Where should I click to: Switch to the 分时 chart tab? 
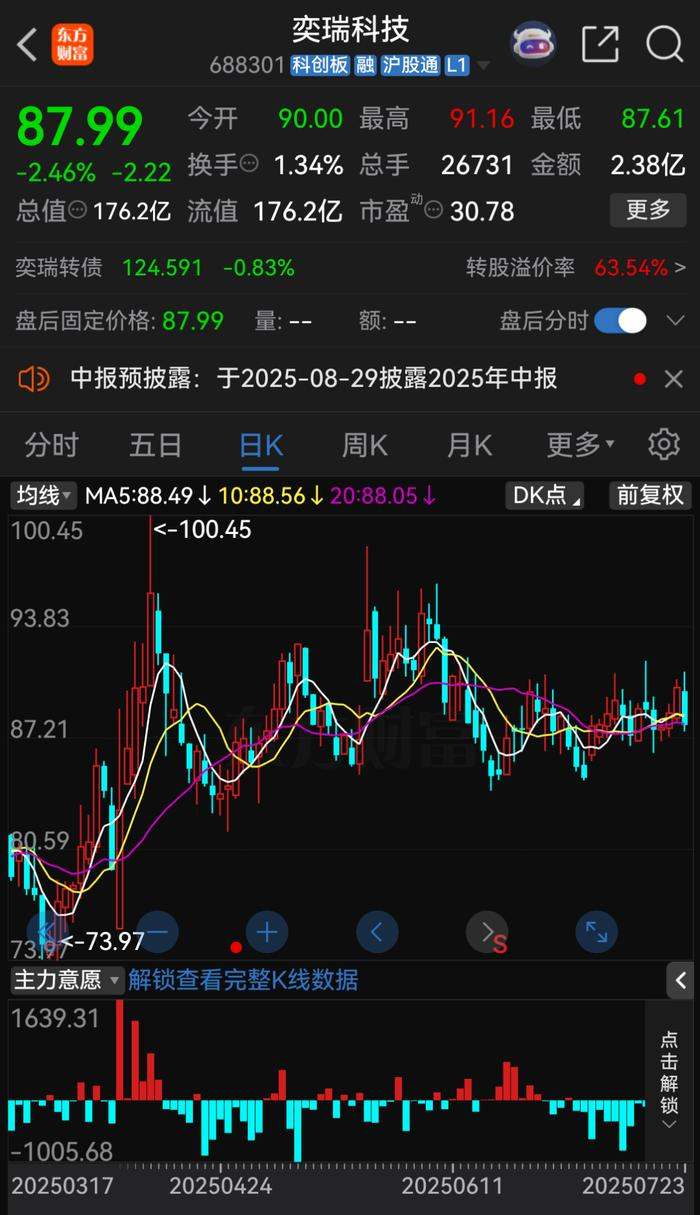pyautogui.click(x=51, y=445)
